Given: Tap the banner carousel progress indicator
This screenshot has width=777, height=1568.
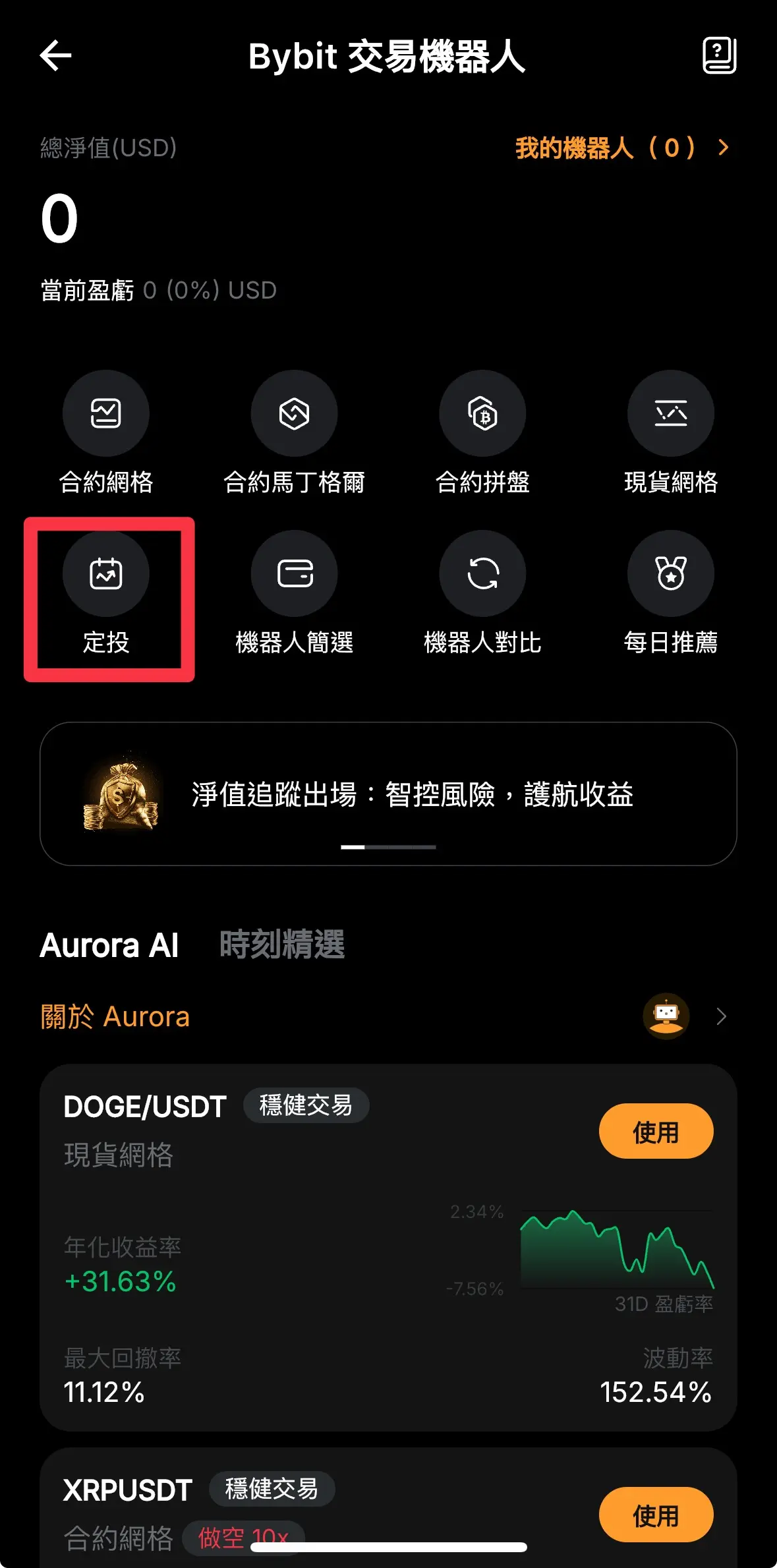Looking at the screenshot, I should 388,846.
